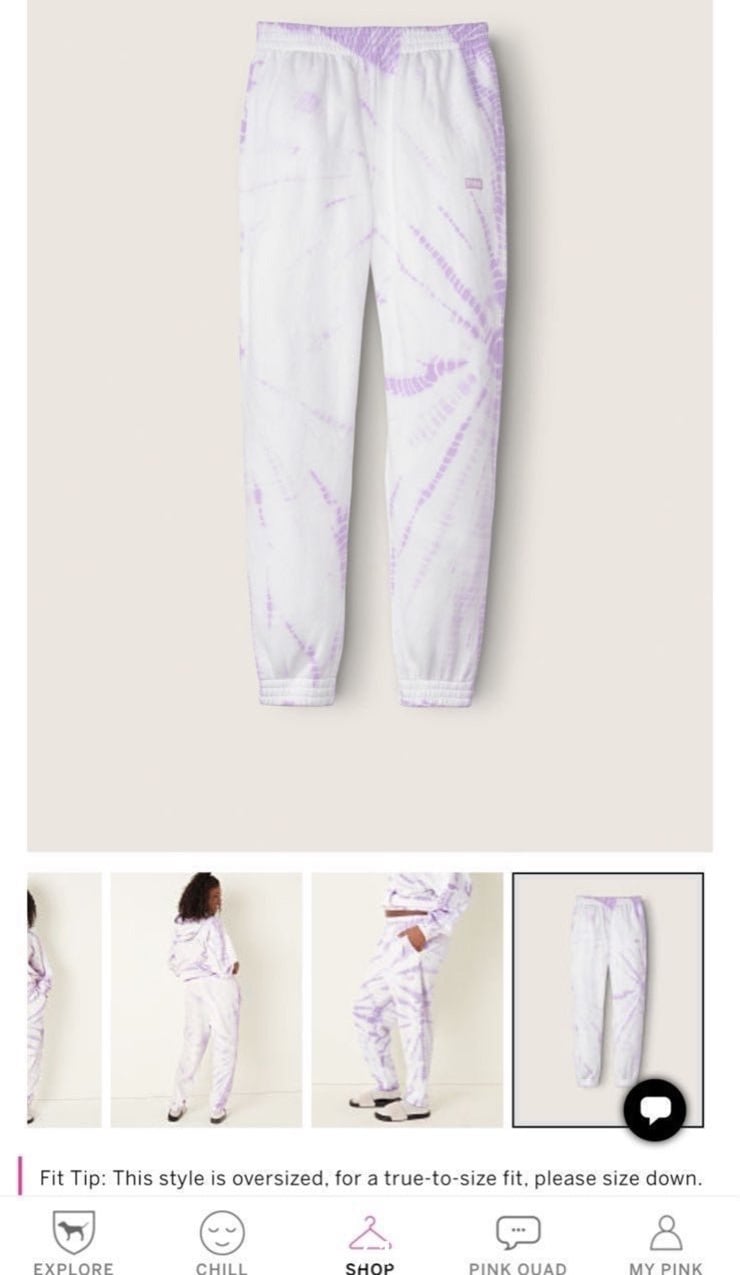The height and width of the screenshot is (1275, 740).
Task: Go to the Pink Quad tab
Action: coord(518,1242)
